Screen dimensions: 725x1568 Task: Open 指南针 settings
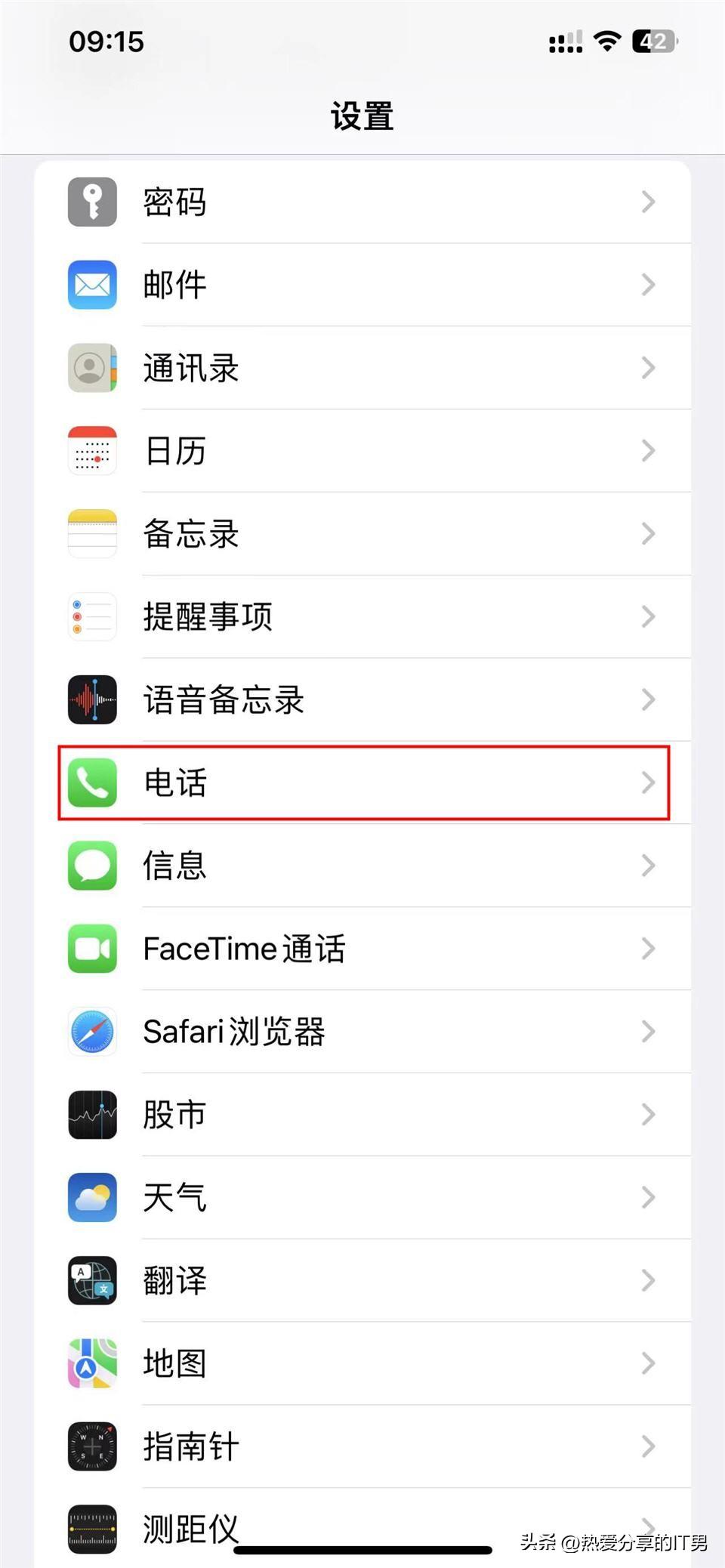(x=362, y=1446)
